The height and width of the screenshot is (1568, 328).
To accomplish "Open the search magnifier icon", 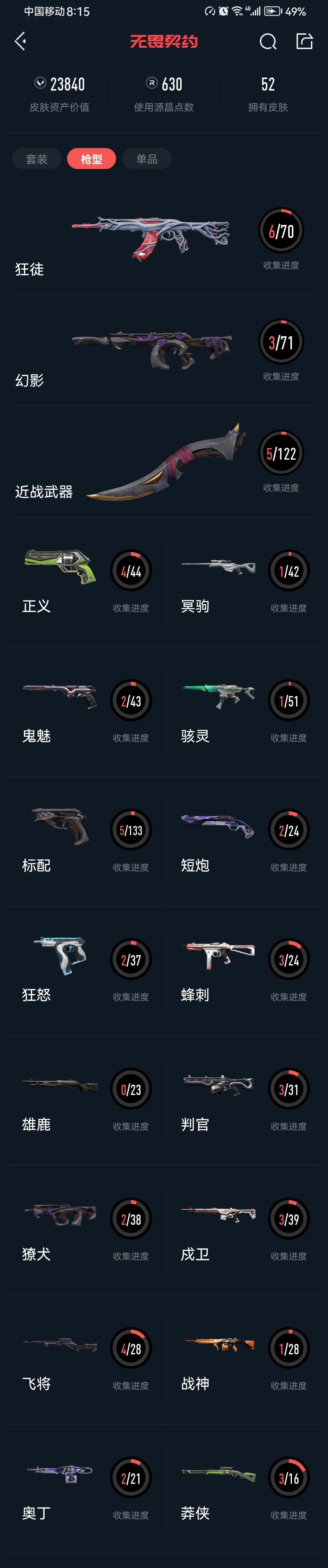I will click(268, 41).
